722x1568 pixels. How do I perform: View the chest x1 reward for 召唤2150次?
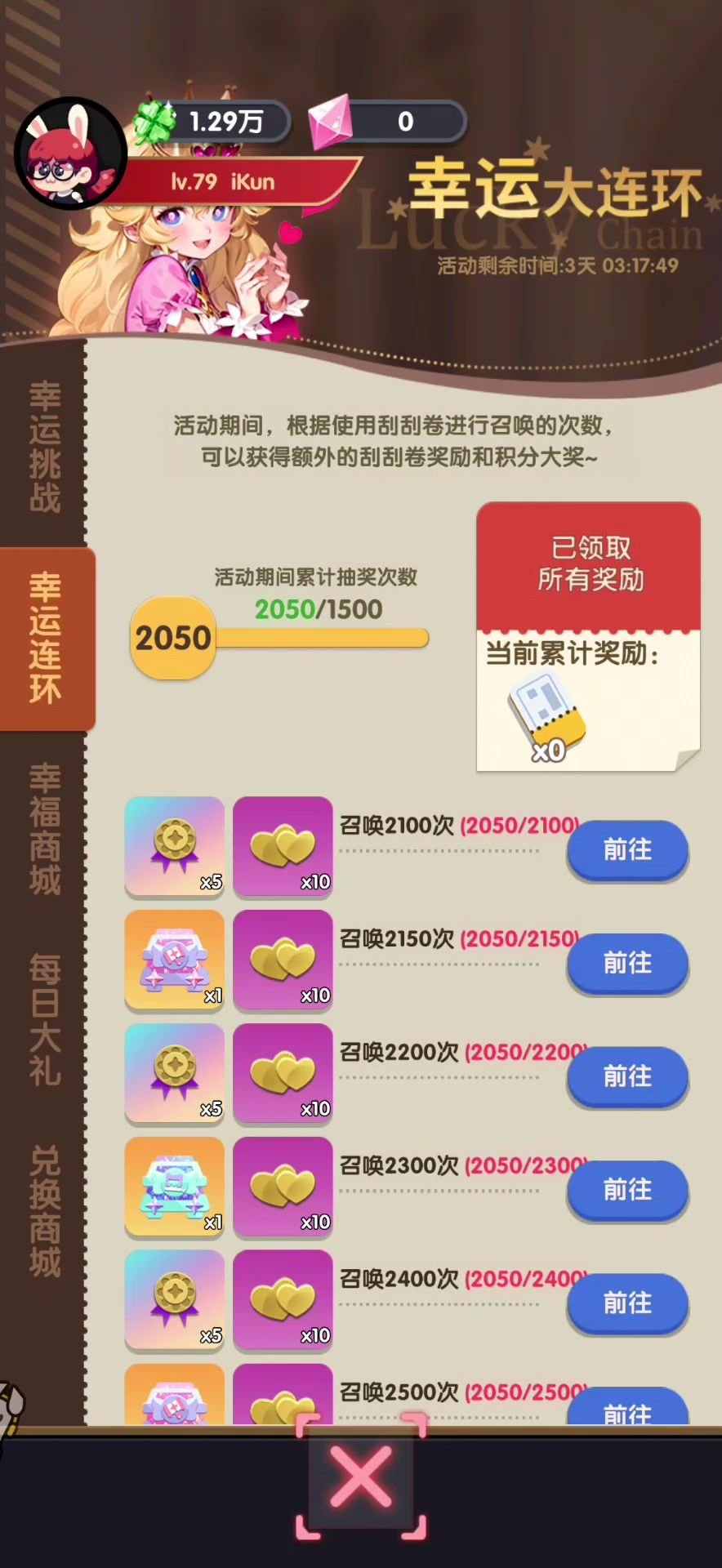click(x=175, y=960)
